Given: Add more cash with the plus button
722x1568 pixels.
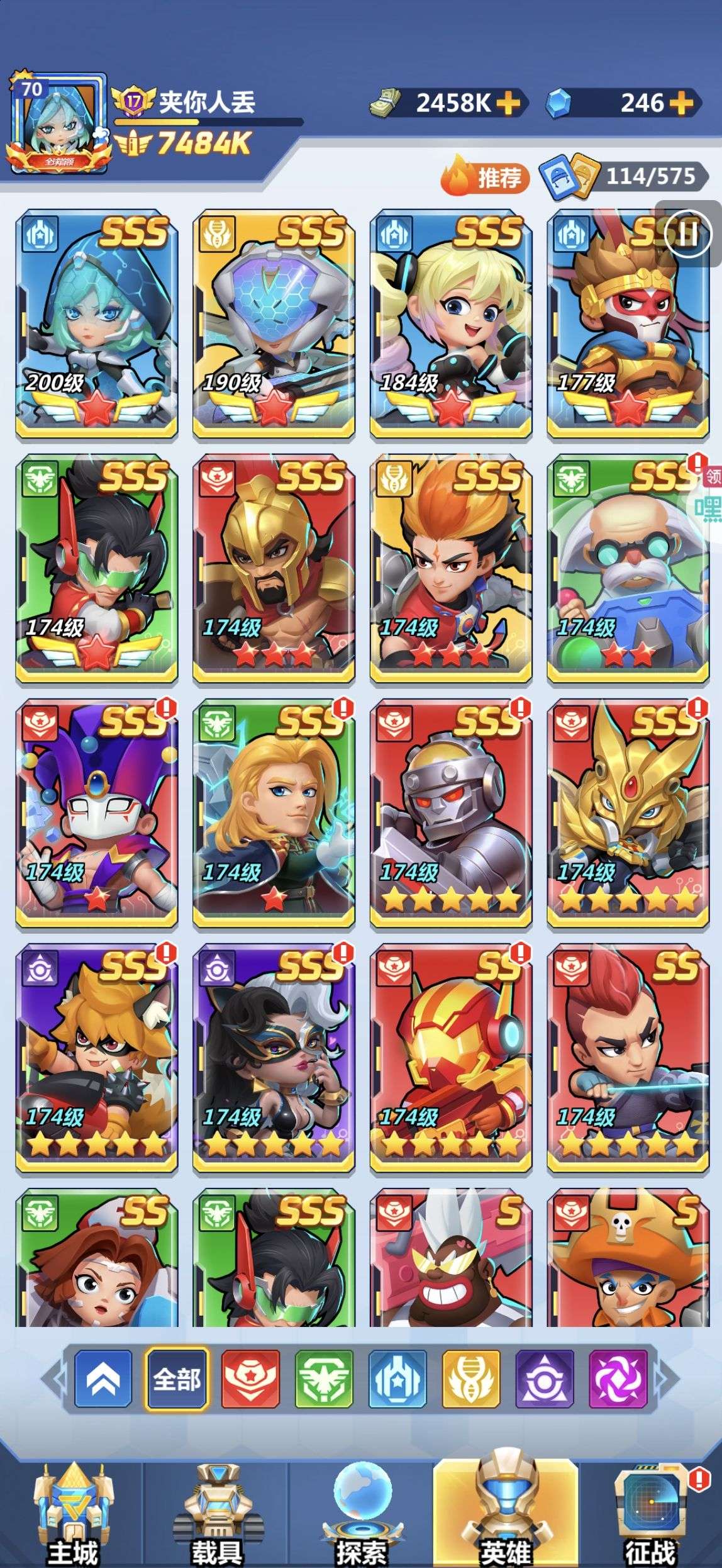Looking at the screenshot, I should click(x=508, y=103).
